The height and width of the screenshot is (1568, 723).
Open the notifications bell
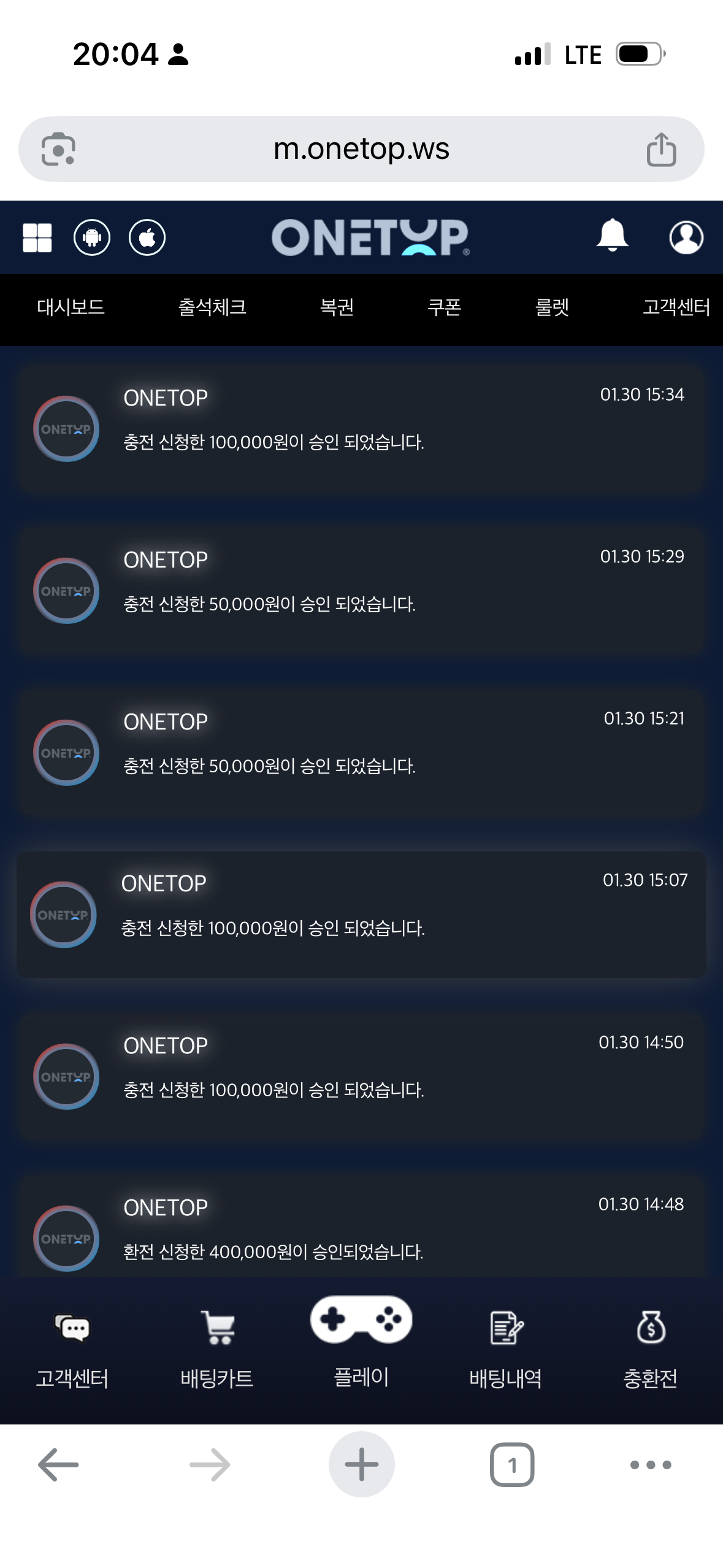[x=613, y=237]
